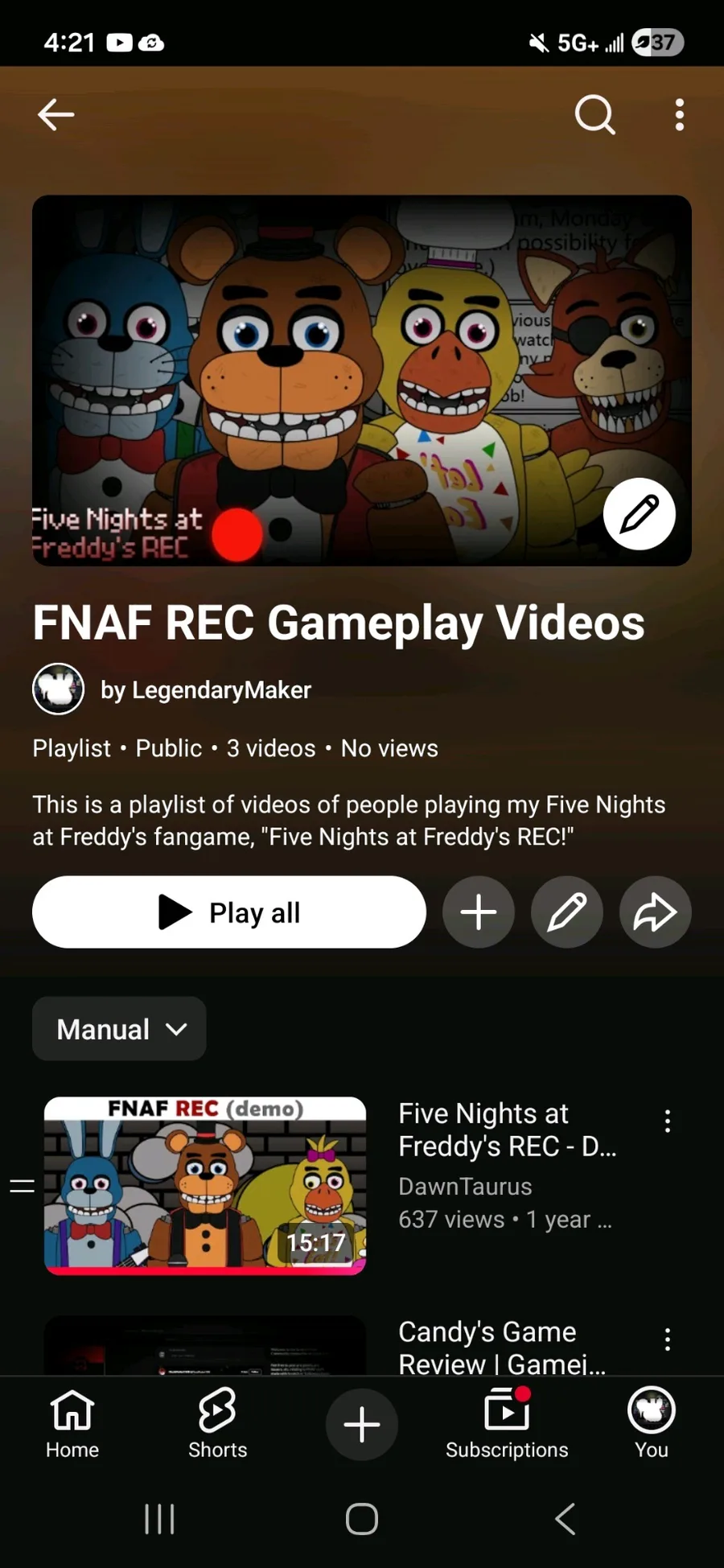Tap the system recent apps button

[159, 1519]
